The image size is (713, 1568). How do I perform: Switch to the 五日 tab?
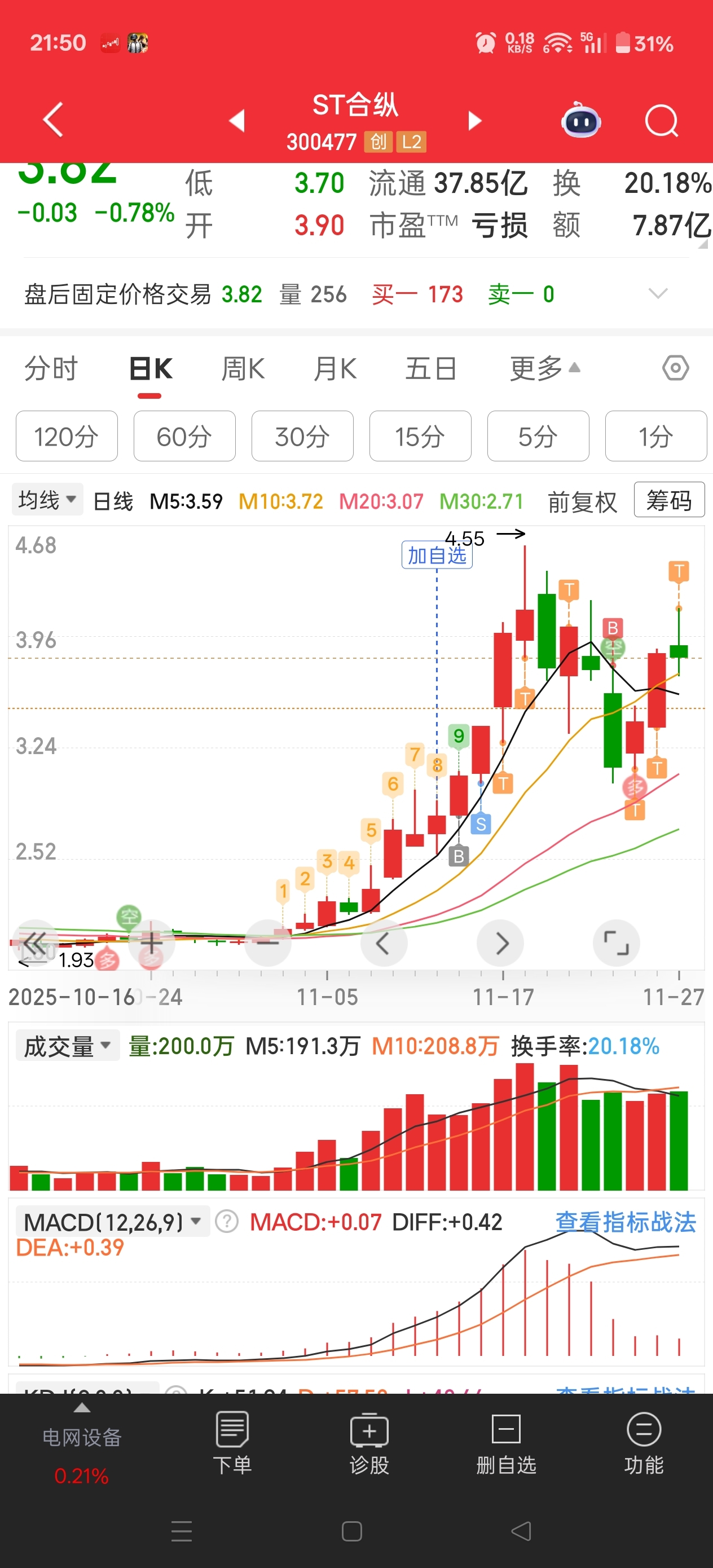(430, 369)
